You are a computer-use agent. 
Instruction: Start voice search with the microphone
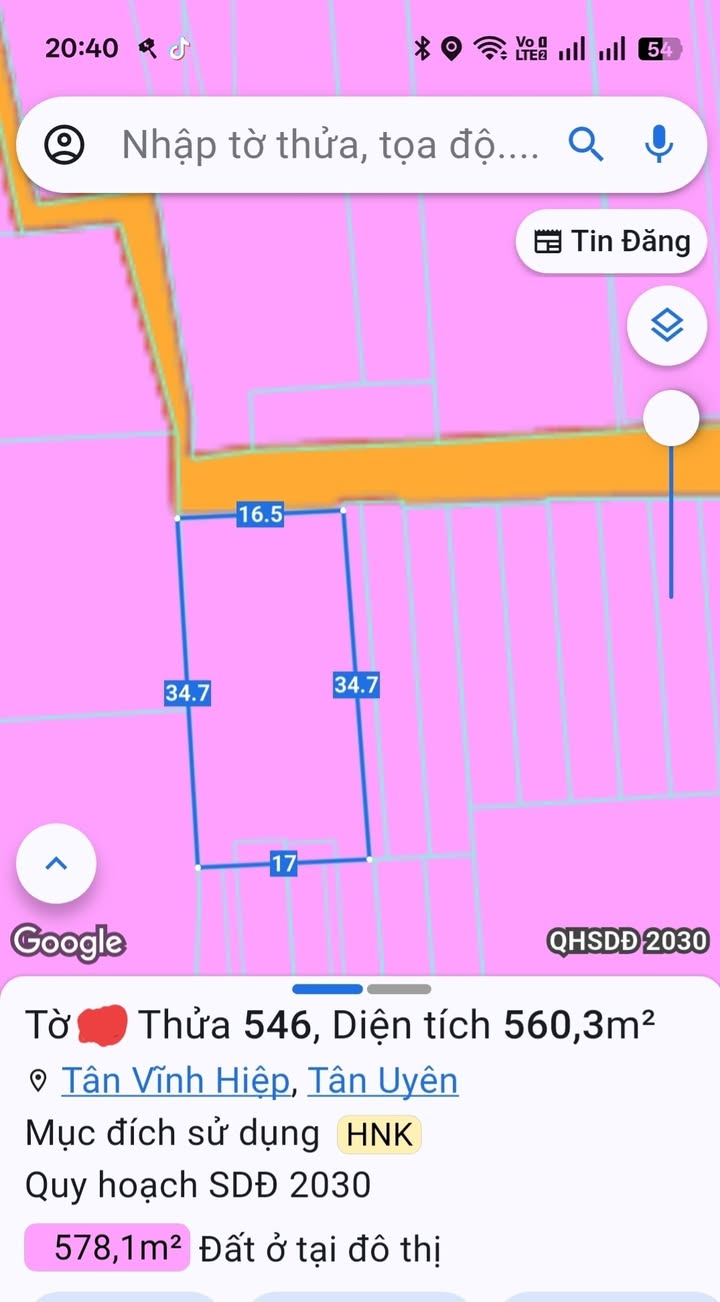[x=658, y=146]
